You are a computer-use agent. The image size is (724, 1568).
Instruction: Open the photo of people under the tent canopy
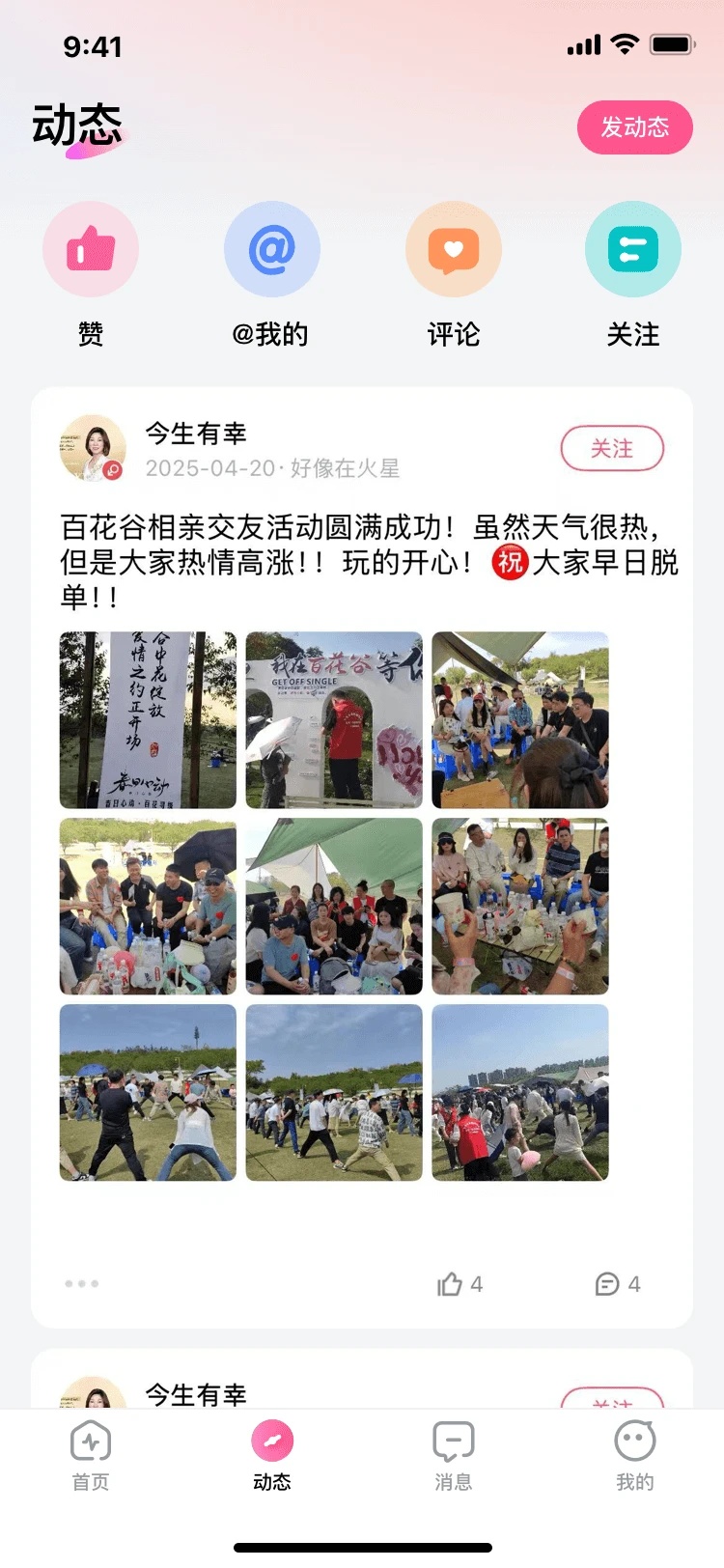[334, 907]
